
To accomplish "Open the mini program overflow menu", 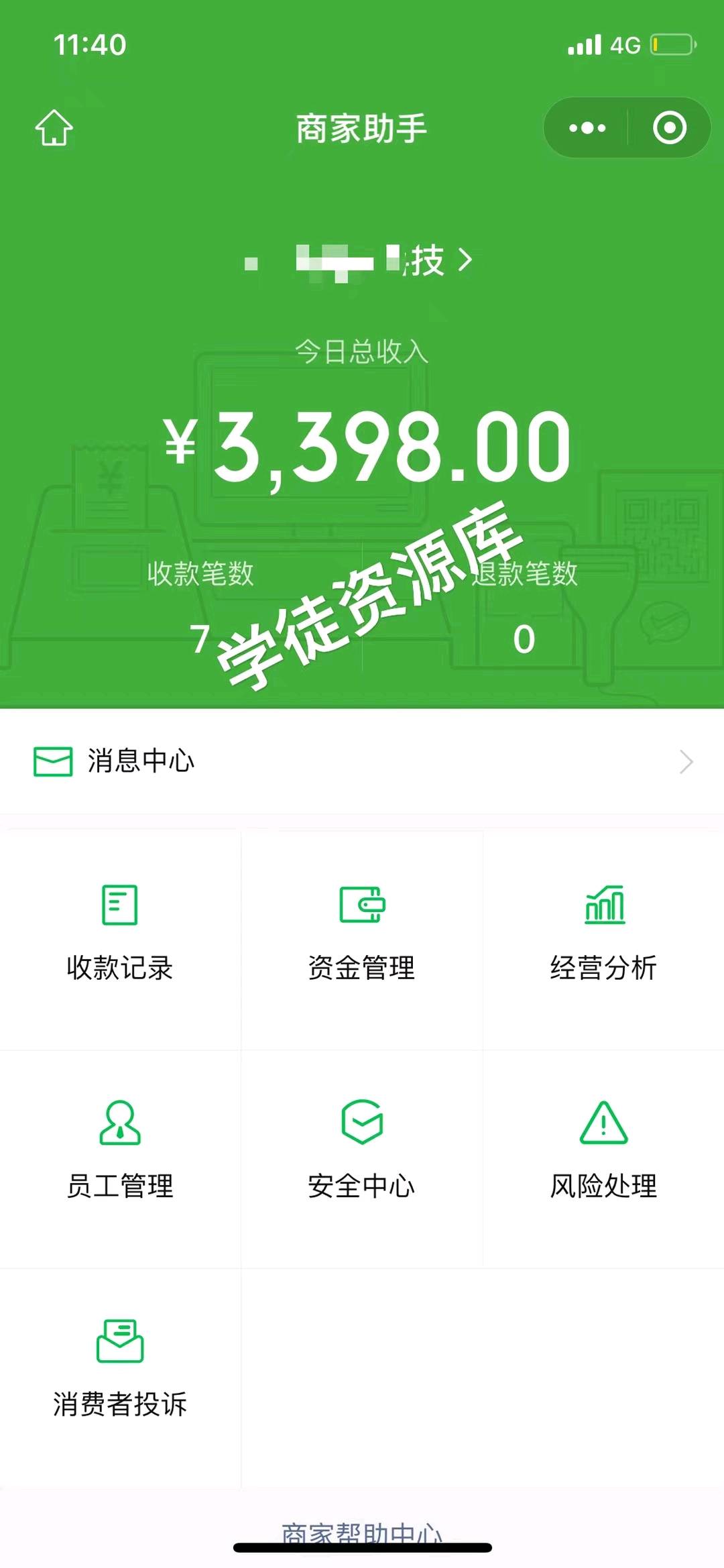I will (x=587, y=127).
